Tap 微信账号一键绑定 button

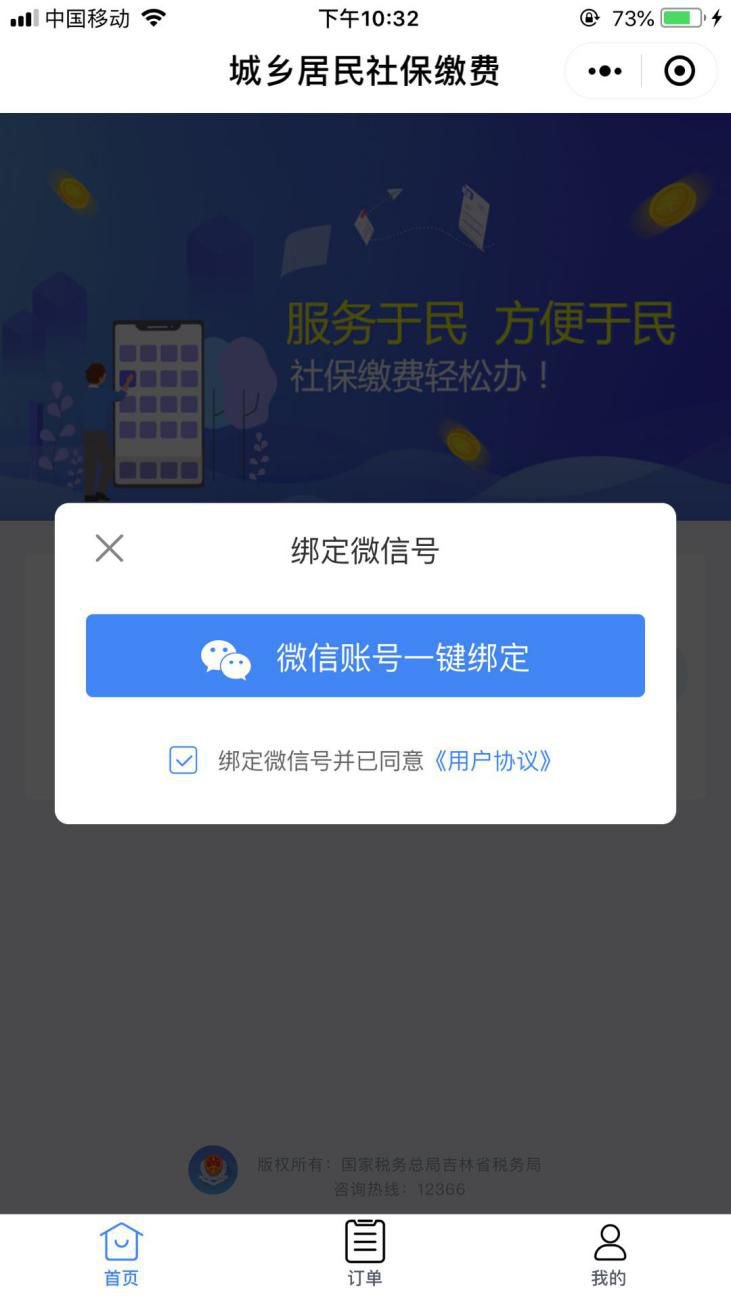(x=365, y=656)
